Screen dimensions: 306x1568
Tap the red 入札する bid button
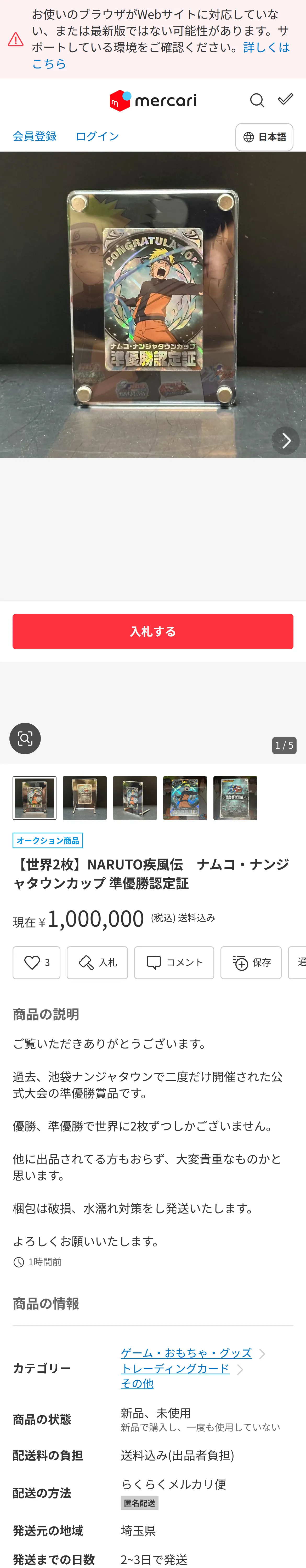point(153,631)
